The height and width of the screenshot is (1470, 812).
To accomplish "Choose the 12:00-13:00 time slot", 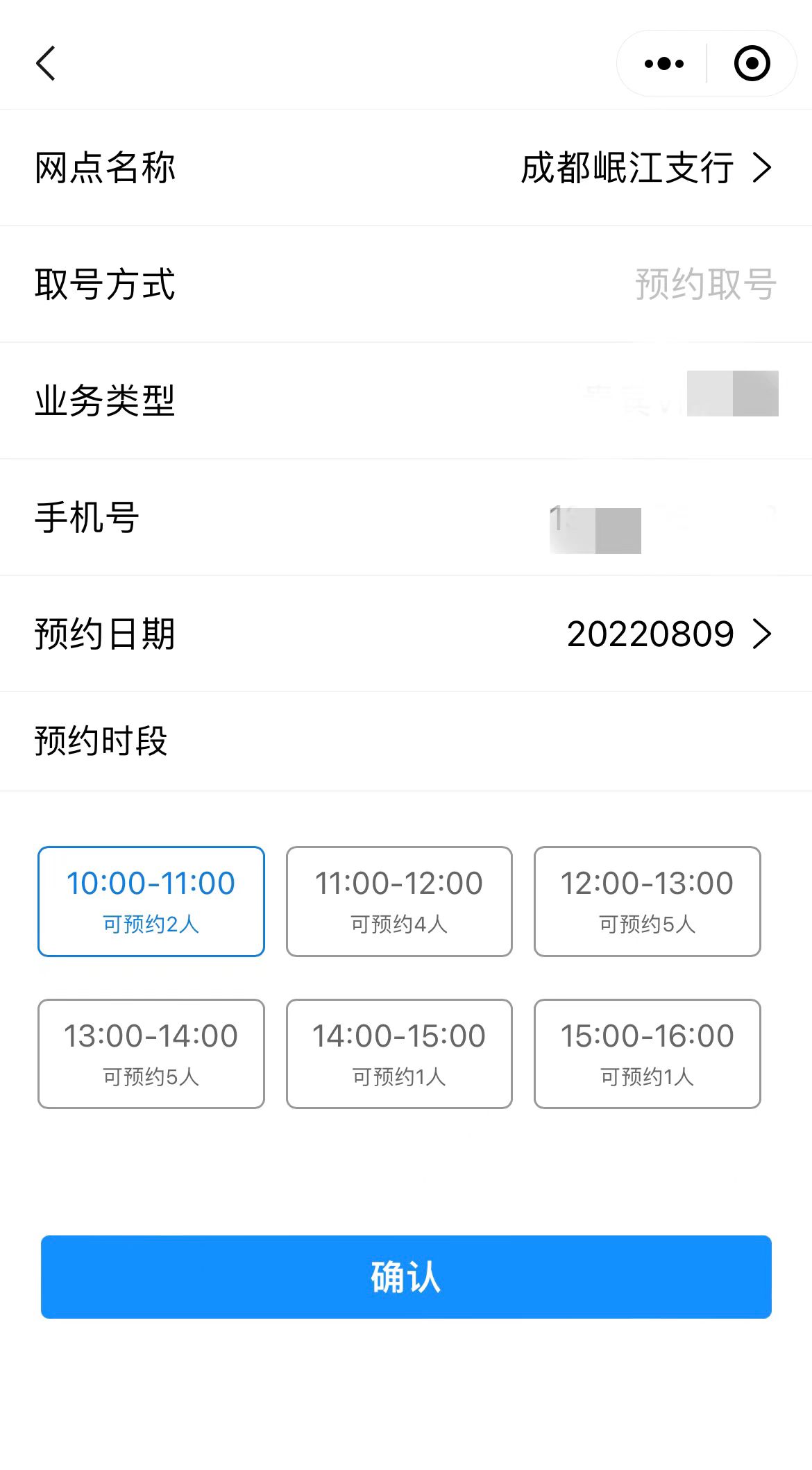I will 648,901.
